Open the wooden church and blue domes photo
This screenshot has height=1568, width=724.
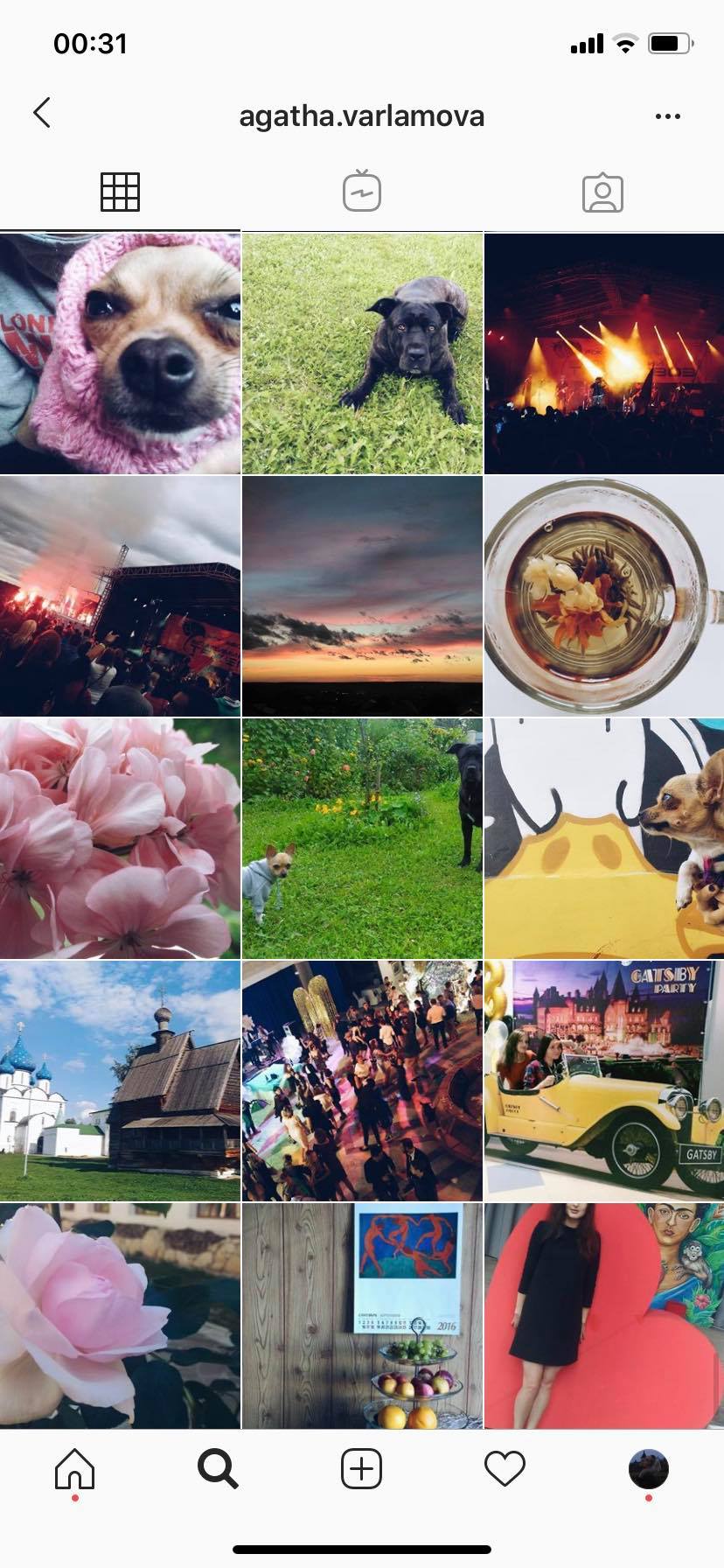[x=120, y=1081]
